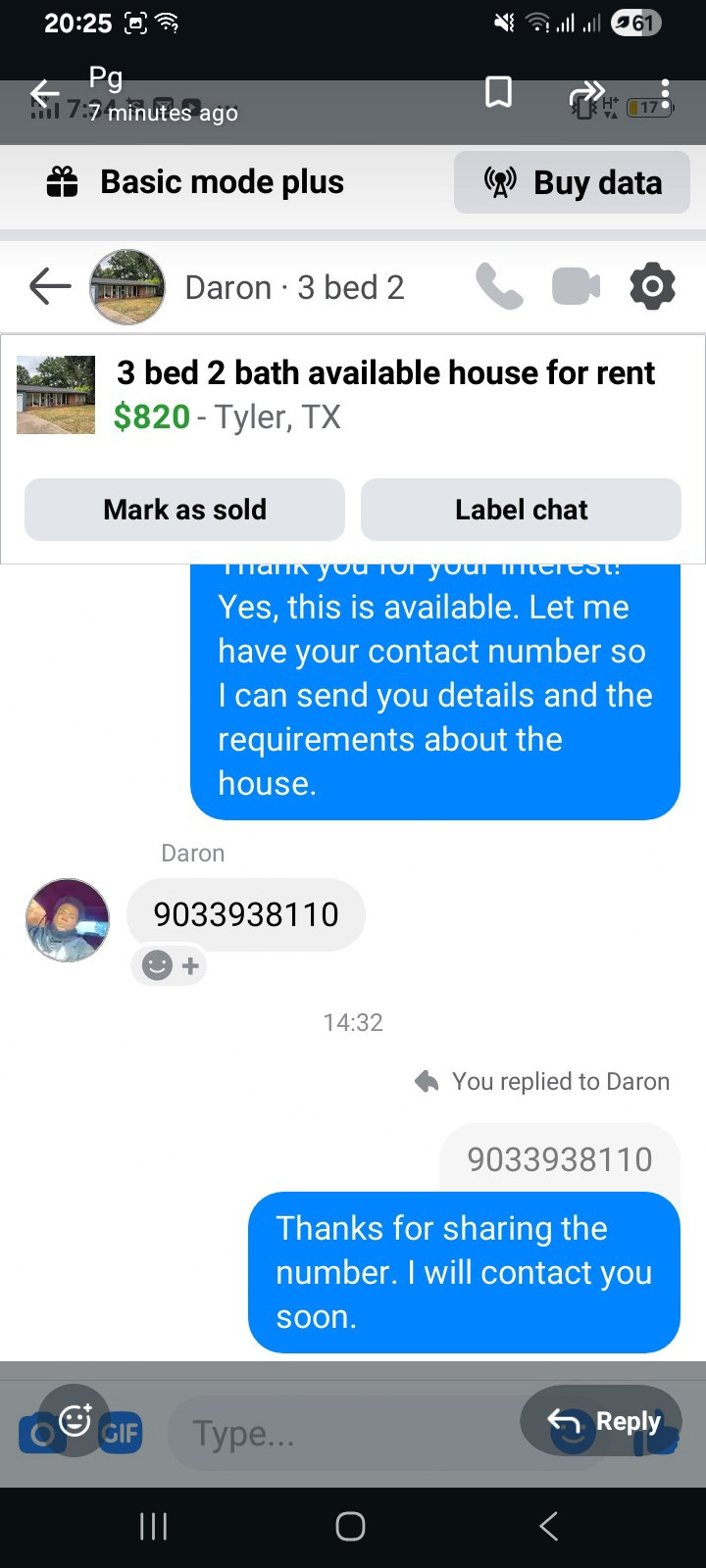706x1568 pixels.
Task: Start a video call with Daron
Action: pyautogui.click(x=576, y=287)
